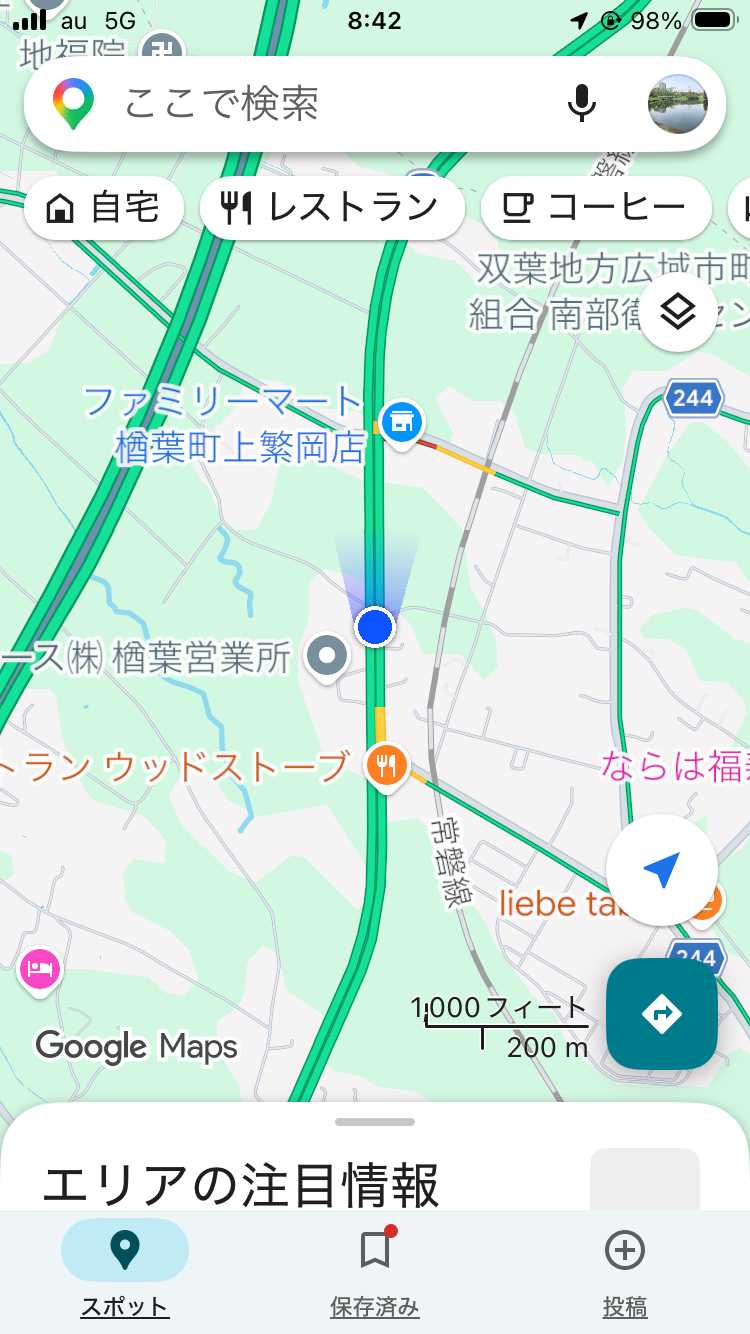750x1334 pixels.
Task: Show コーヒー places nearby
Action: click(596, 208)
